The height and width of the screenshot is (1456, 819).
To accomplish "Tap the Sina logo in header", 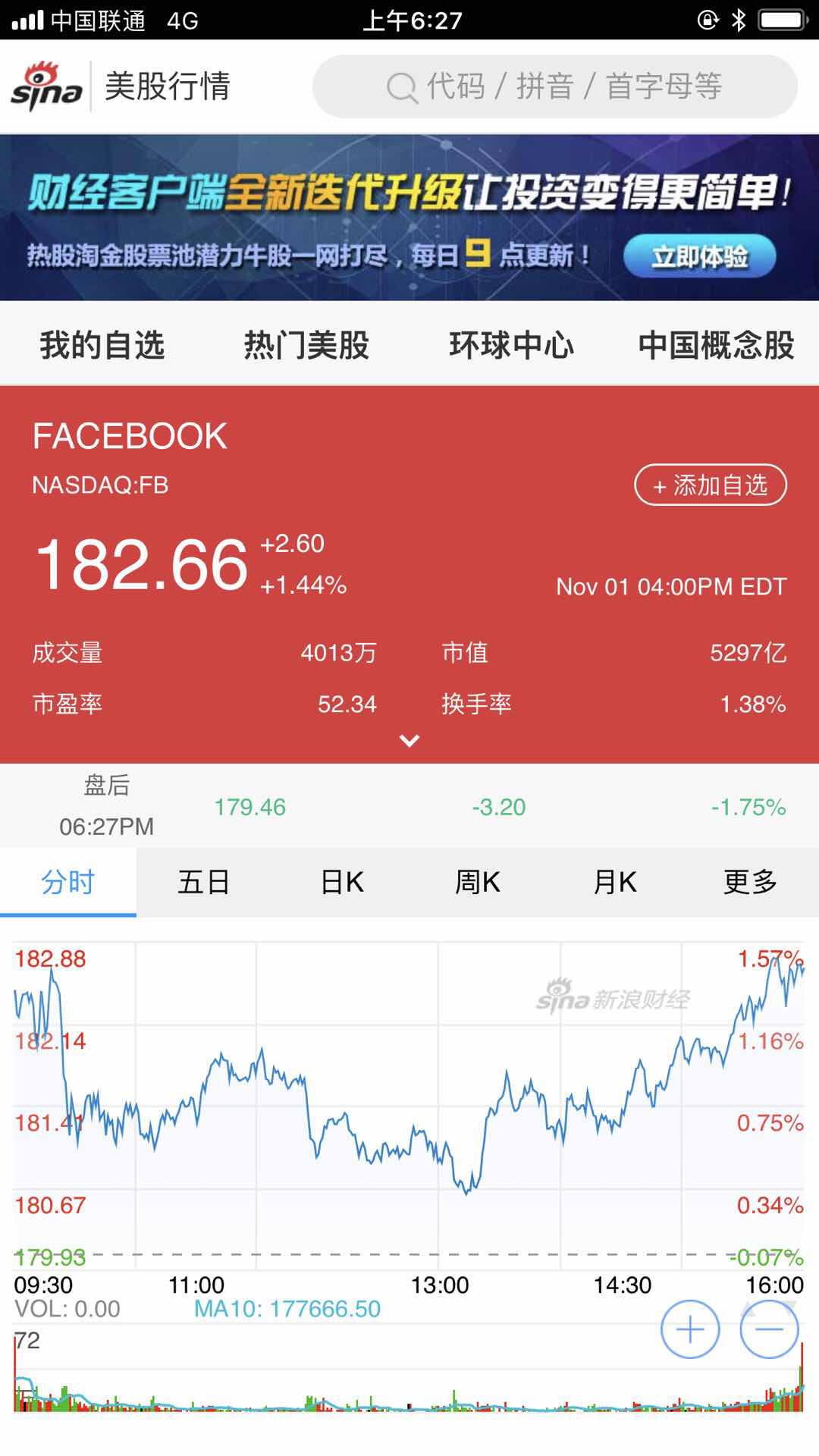I will pyautogui.click(x=46, y=86).
